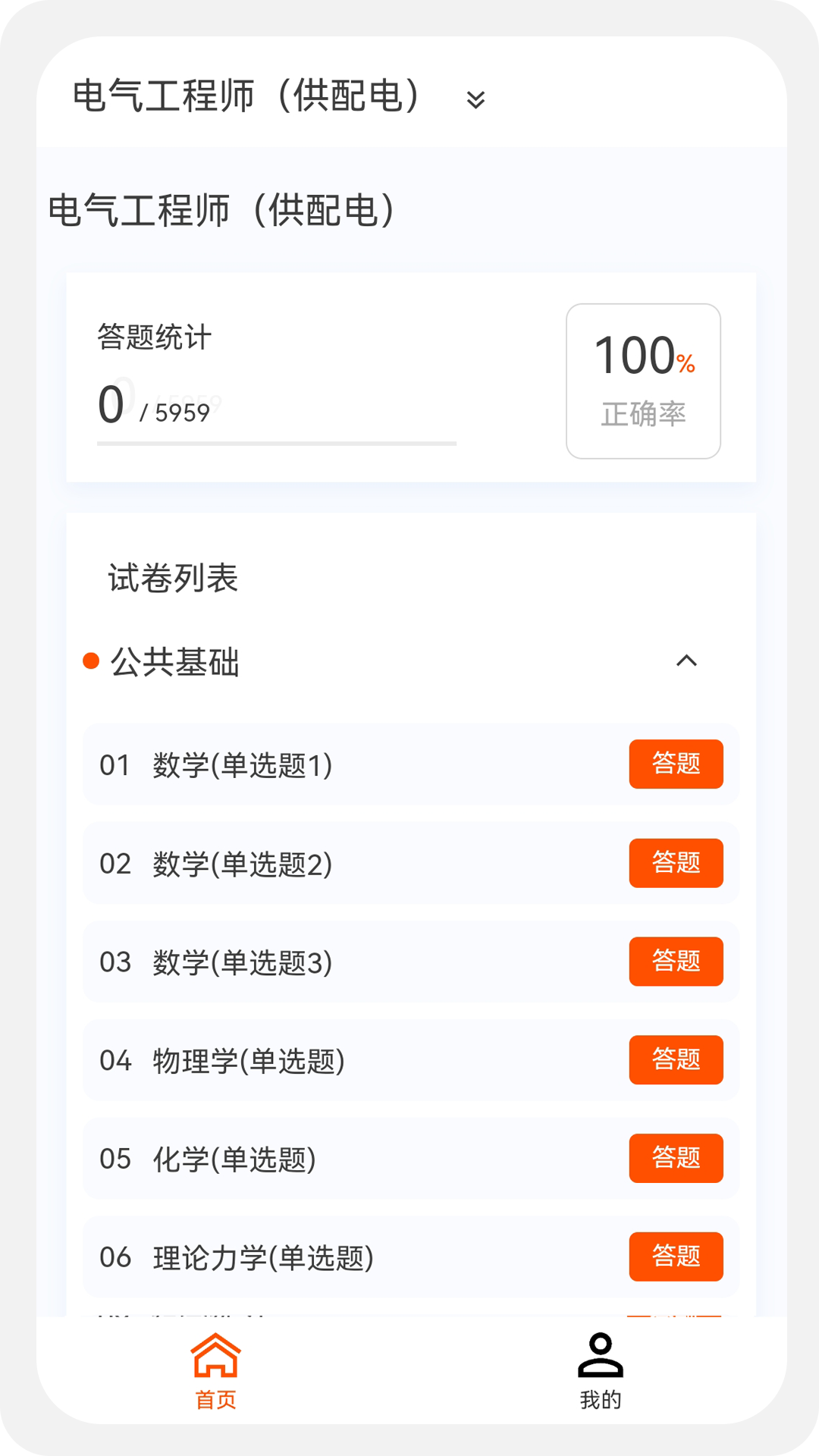The width and height of the screenshot is (819, 1456).
Task: Start 06 理论力学(单选题) quiz
Action: pyautogui.click(x=676, y=1257)
